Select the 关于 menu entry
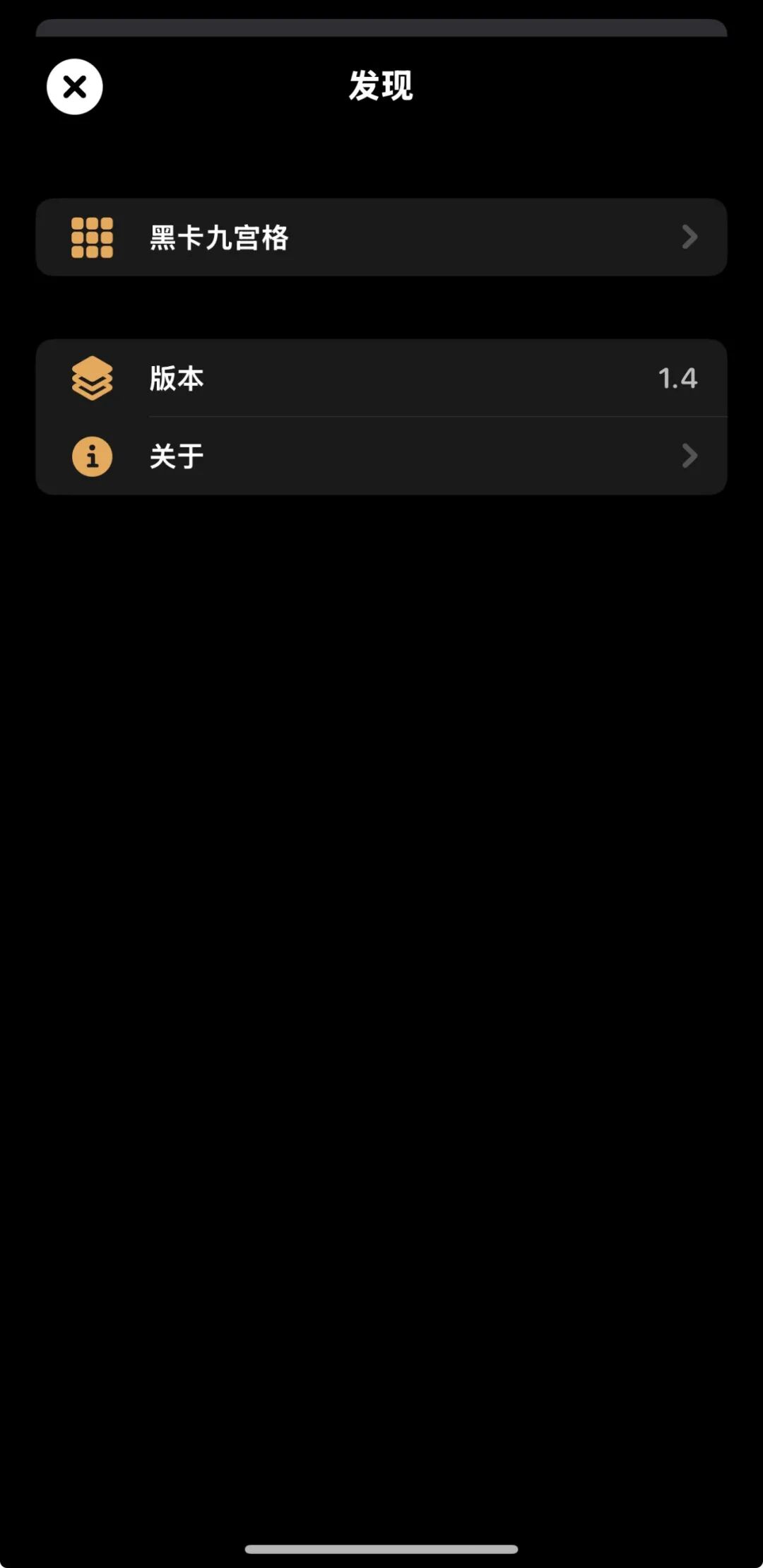Image resolution: width=763 pixels, height=1568 pixels. point(381,456)
